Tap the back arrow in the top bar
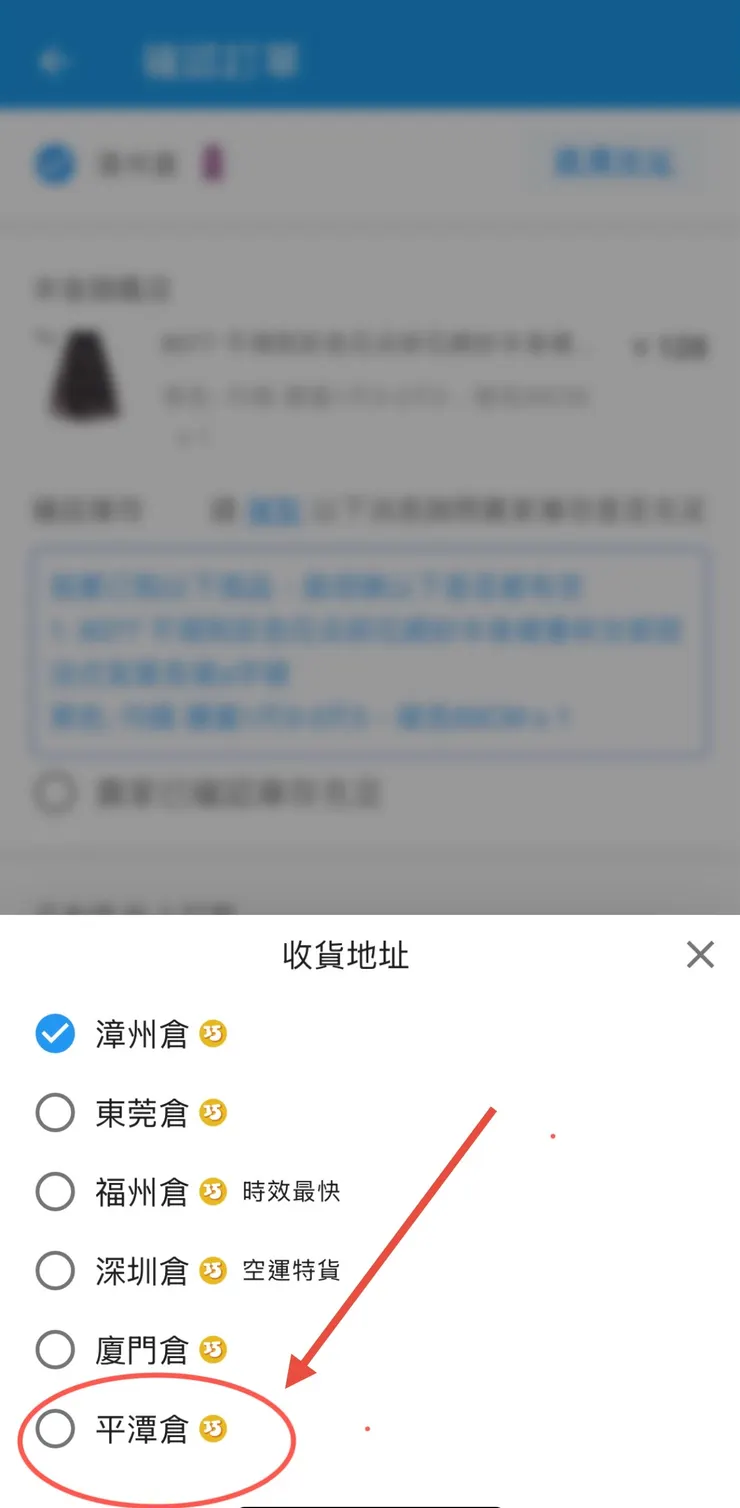The height and width of the screenshot is (1508, 740). (x=55, y=60)
